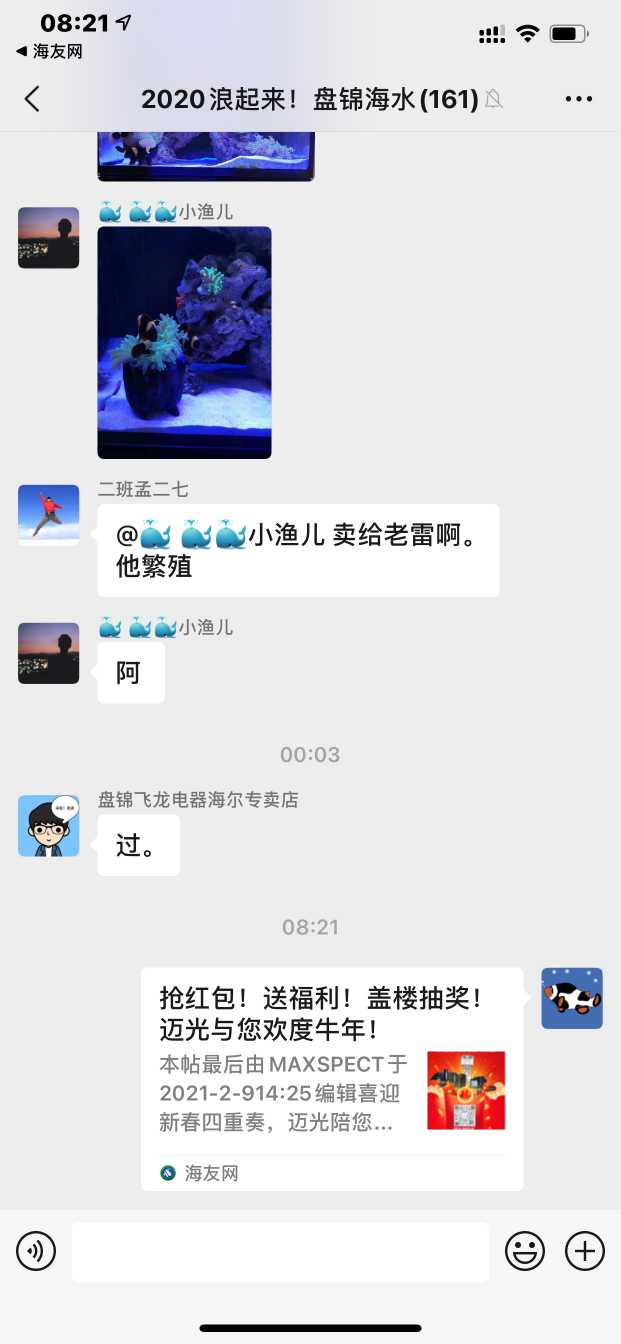View the aquarium photo sent by 小渔儿

184,342
